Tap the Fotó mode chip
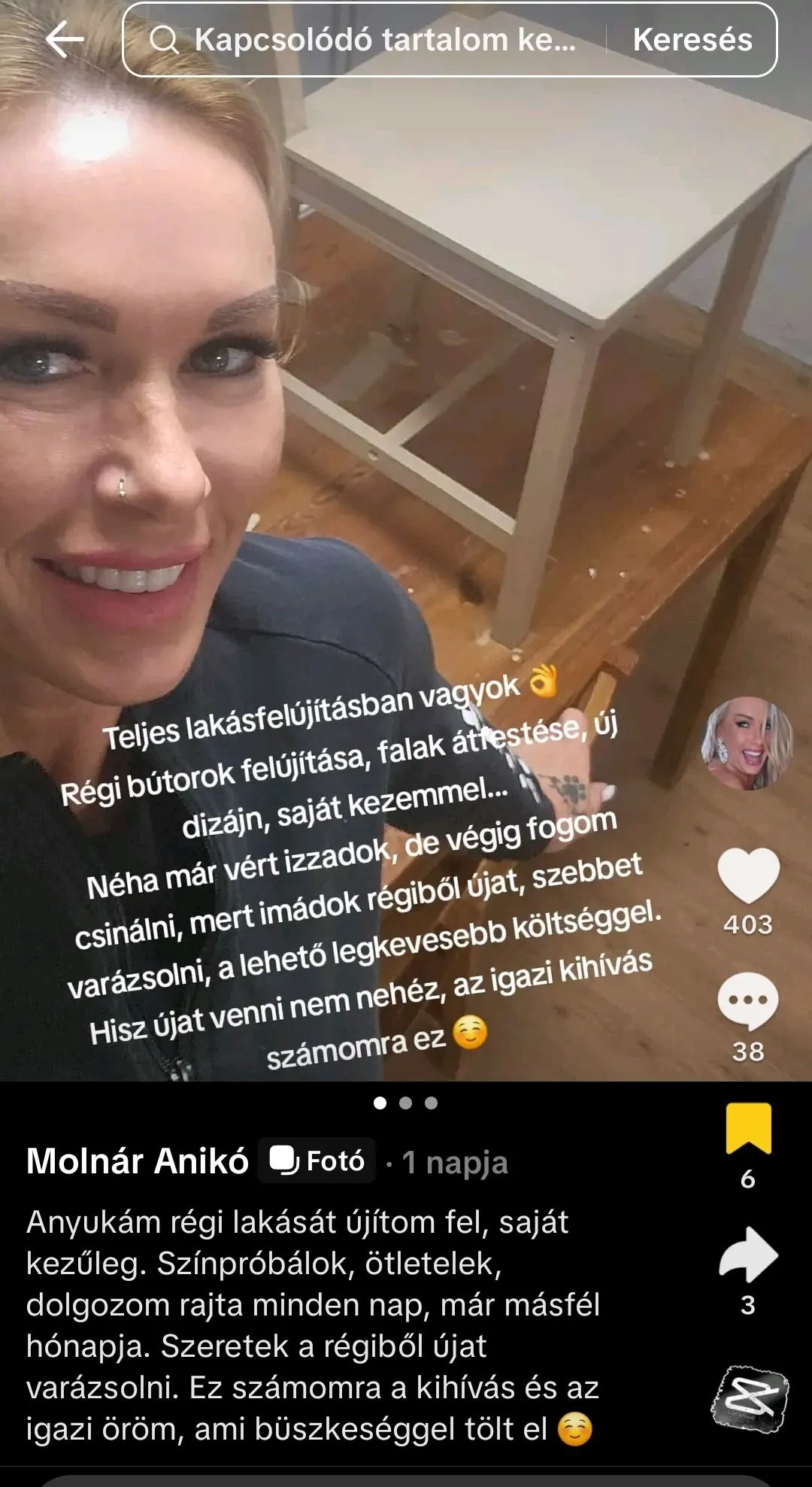This screenshot has width=812, height=1487. (317, 1161)
